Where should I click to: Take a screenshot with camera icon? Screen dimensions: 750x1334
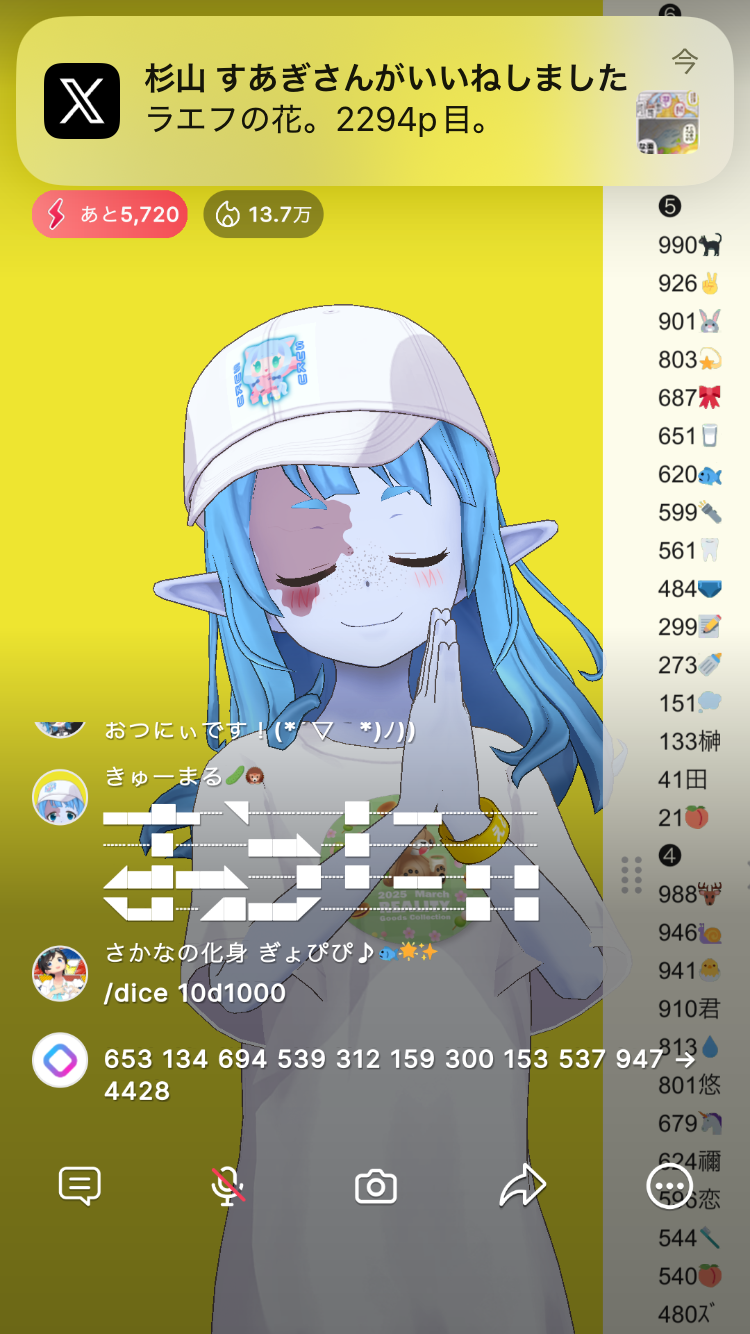click(376, 1187)
